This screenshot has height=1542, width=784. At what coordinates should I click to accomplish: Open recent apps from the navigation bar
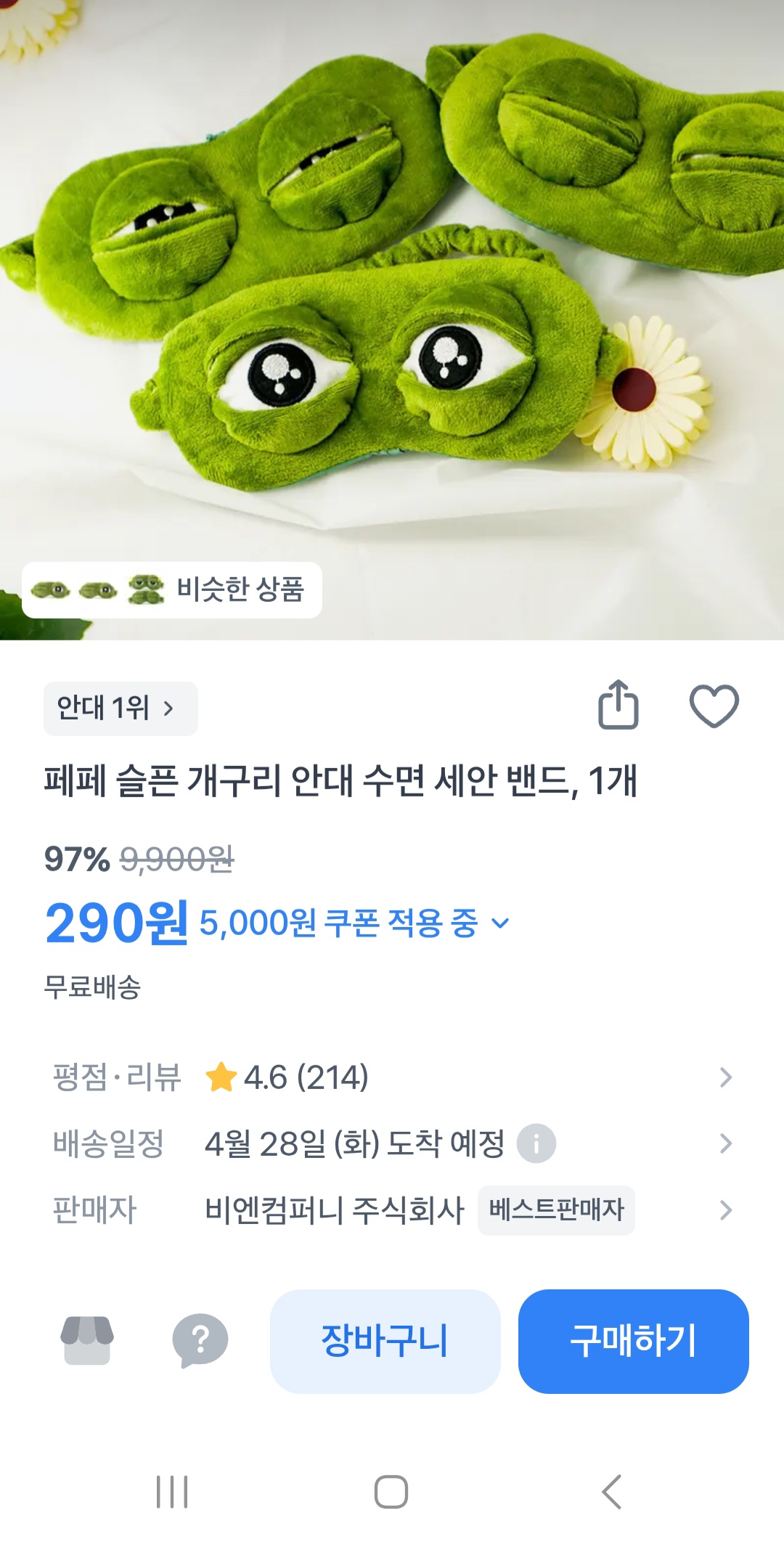pos(172,1492)
